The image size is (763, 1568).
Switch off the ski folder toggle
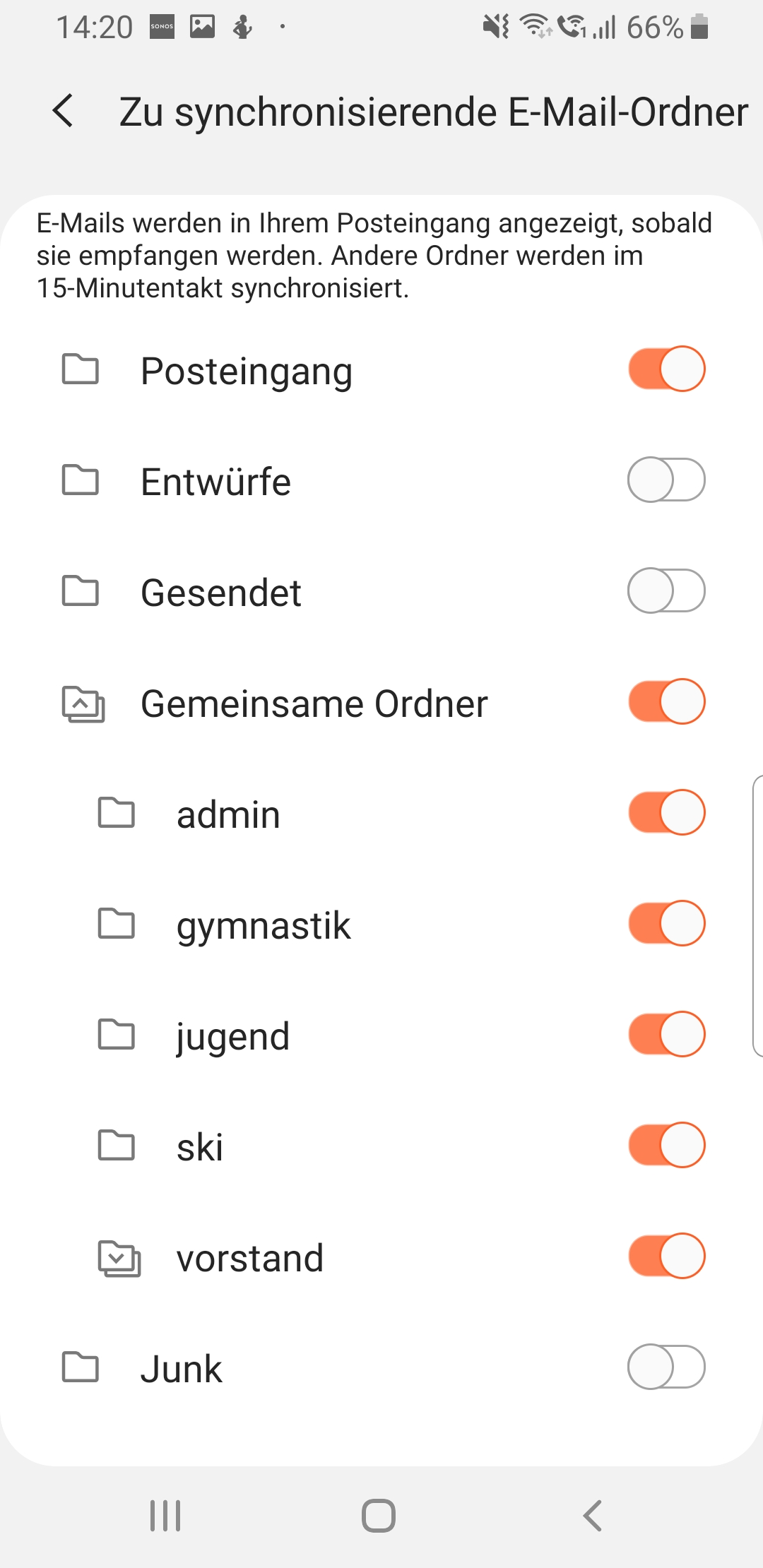[666, 1146]
